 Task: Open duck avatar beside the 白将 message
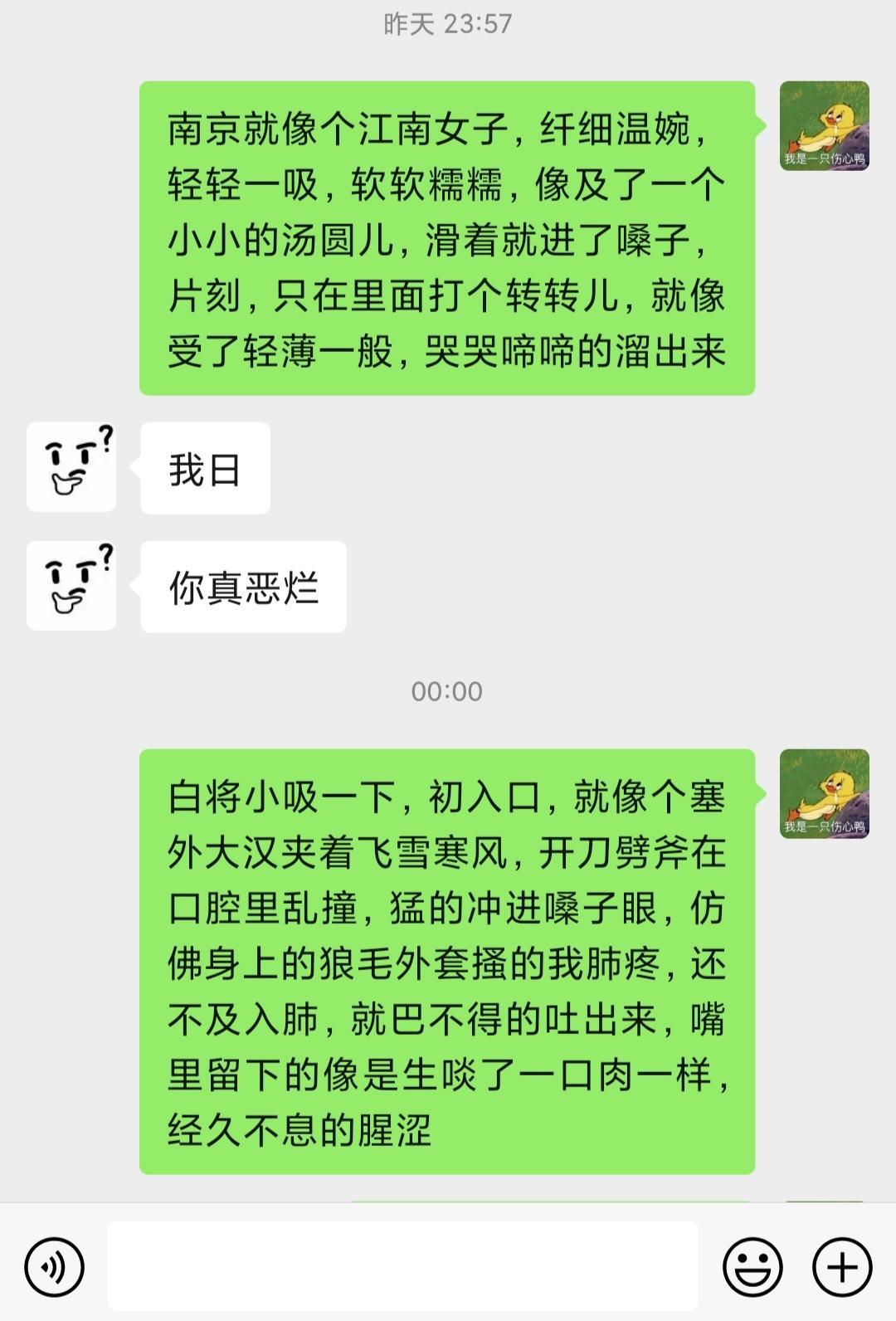[x=824, y=793]
